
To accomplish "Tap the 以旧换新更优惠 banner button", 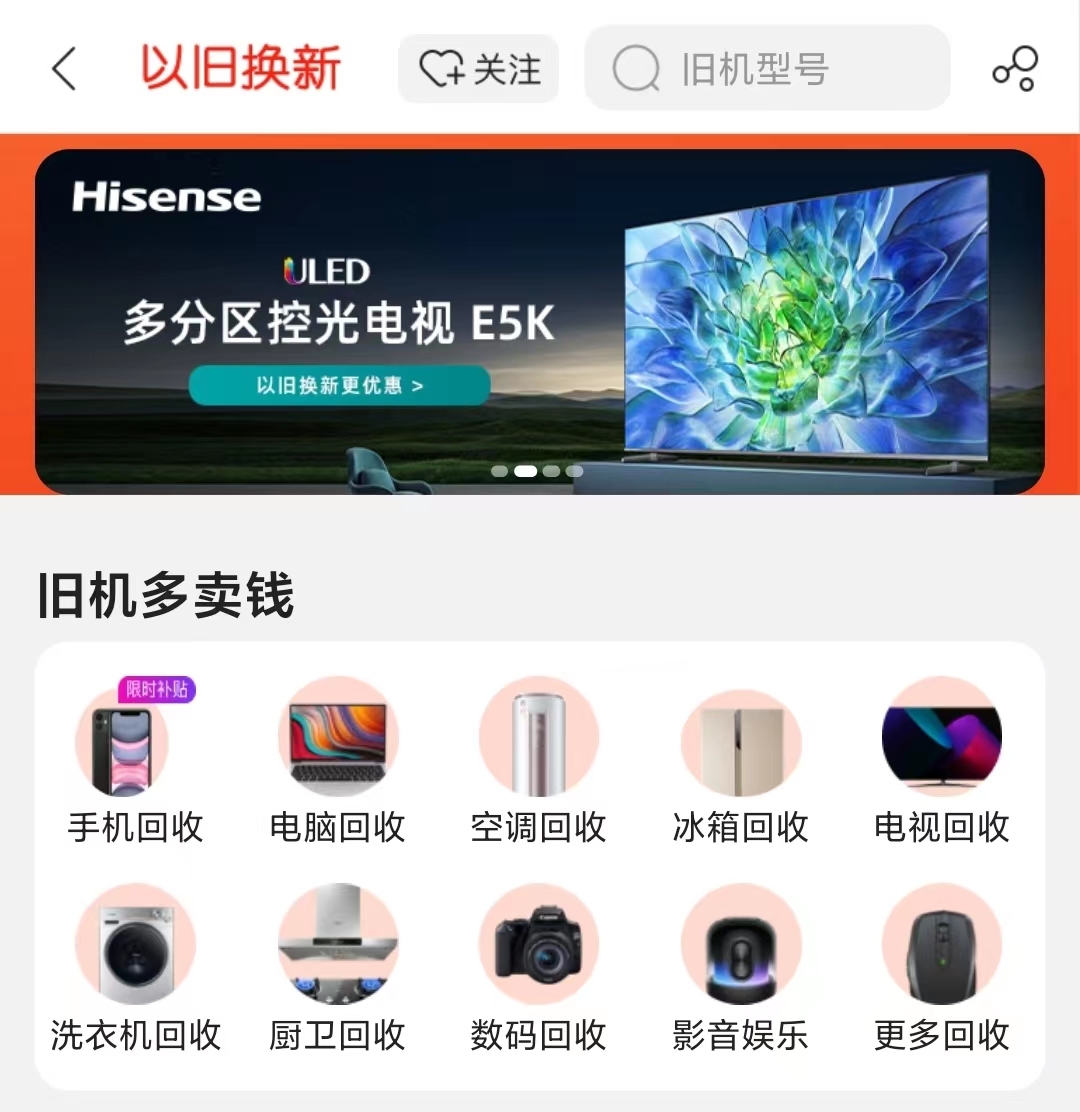I will (339, 385).
